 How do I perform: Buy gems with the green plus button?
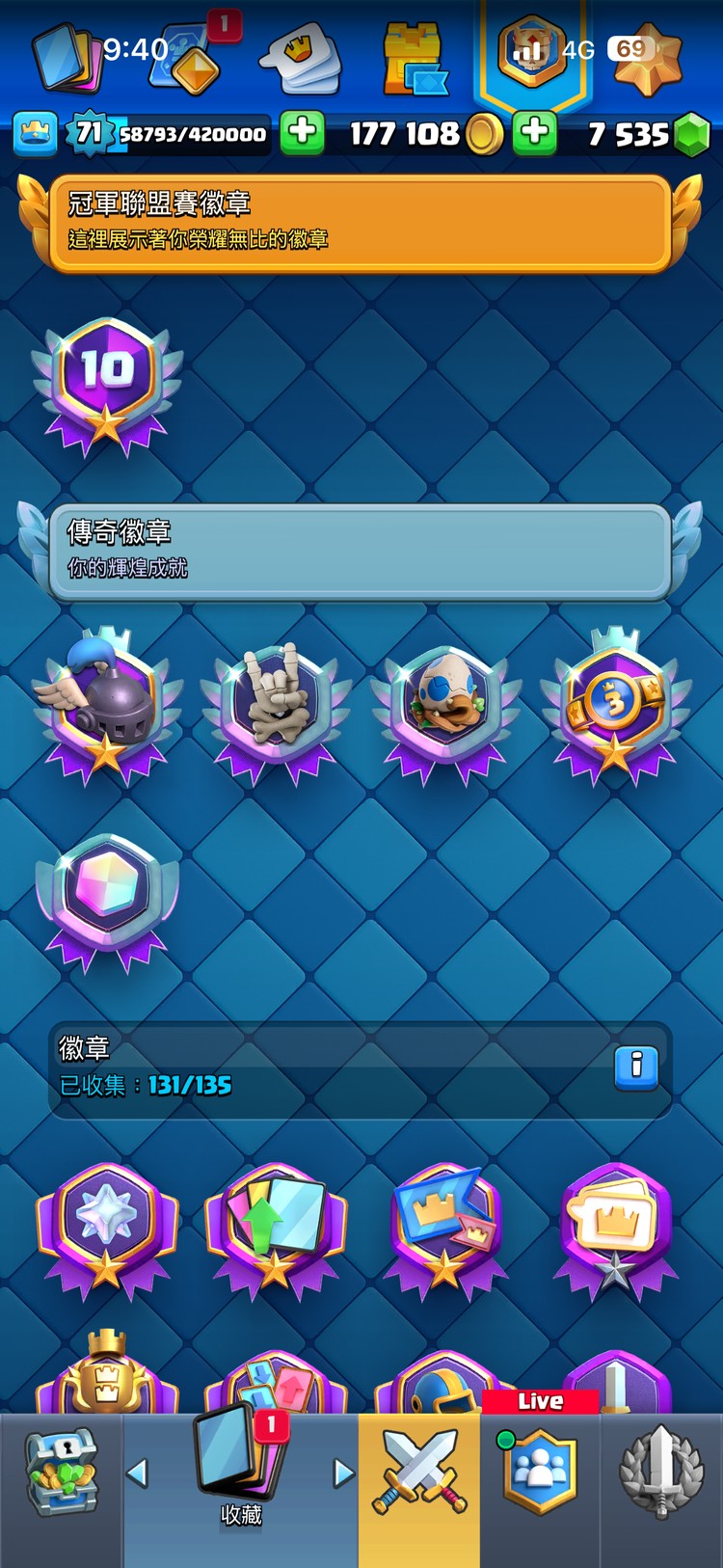pos(535,132)
